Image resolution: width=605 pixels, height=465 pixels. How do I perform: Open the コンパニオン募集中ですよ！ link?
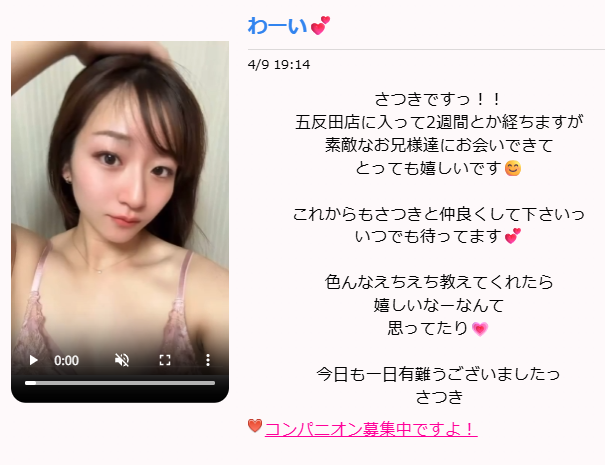370,429
